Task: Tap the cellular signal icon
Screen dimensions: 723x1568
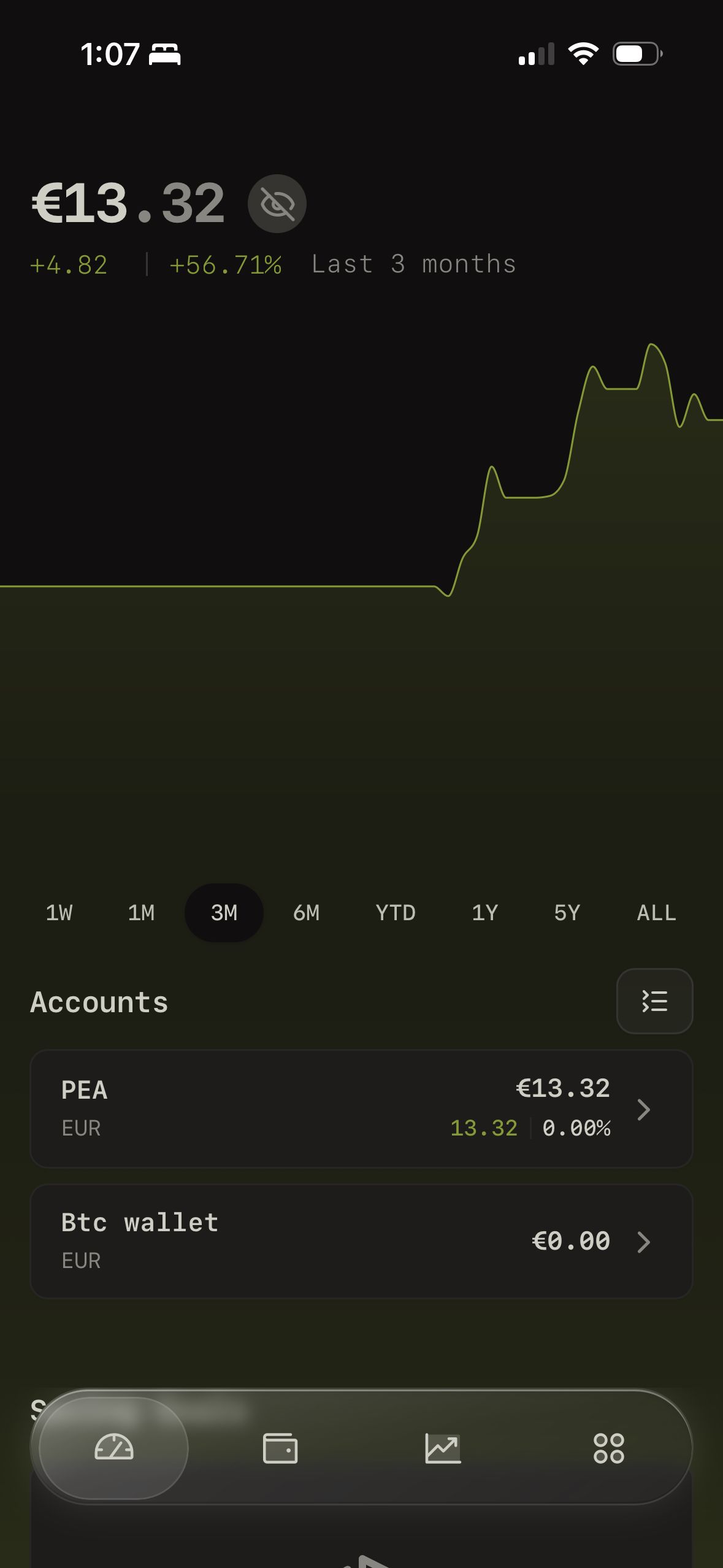Action: pyautogui.click(x=536, y=54)
